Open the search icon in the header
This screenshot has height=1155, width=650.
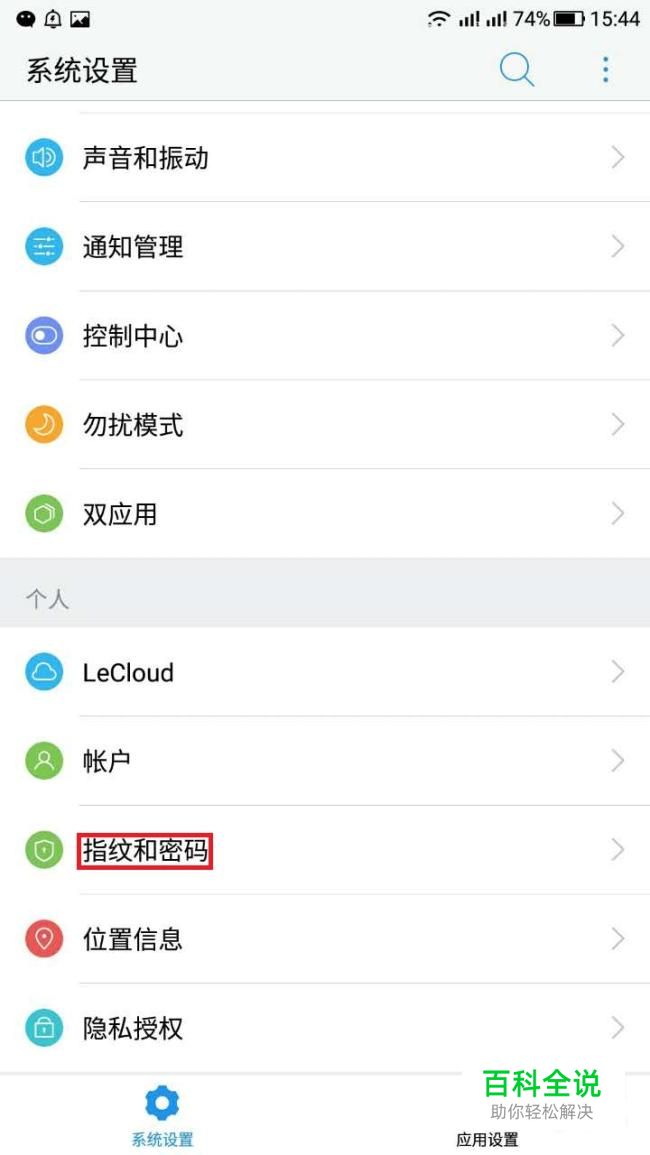(516, 69)
